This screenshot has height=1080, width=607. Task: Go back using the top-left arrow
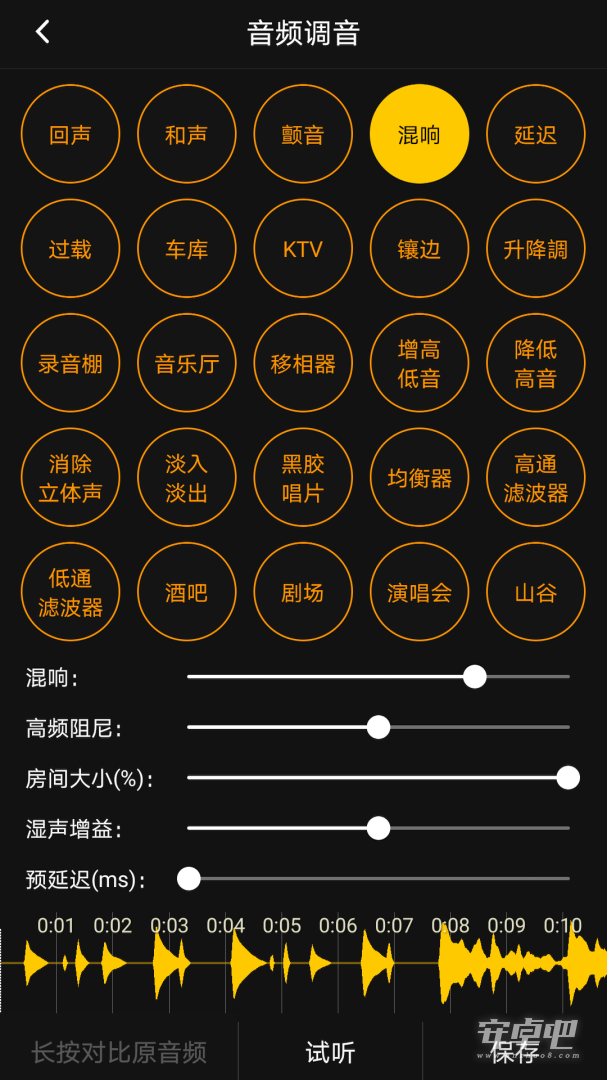(43, 32)
